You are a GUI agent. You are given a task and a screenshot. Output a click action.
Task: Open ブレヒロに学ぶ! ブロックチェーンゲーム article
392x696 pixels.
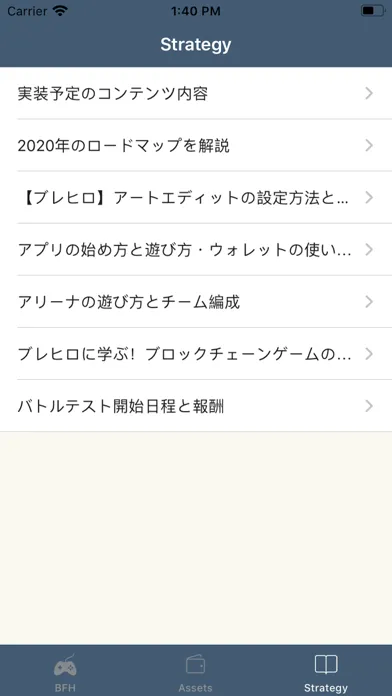coord(196,354)
